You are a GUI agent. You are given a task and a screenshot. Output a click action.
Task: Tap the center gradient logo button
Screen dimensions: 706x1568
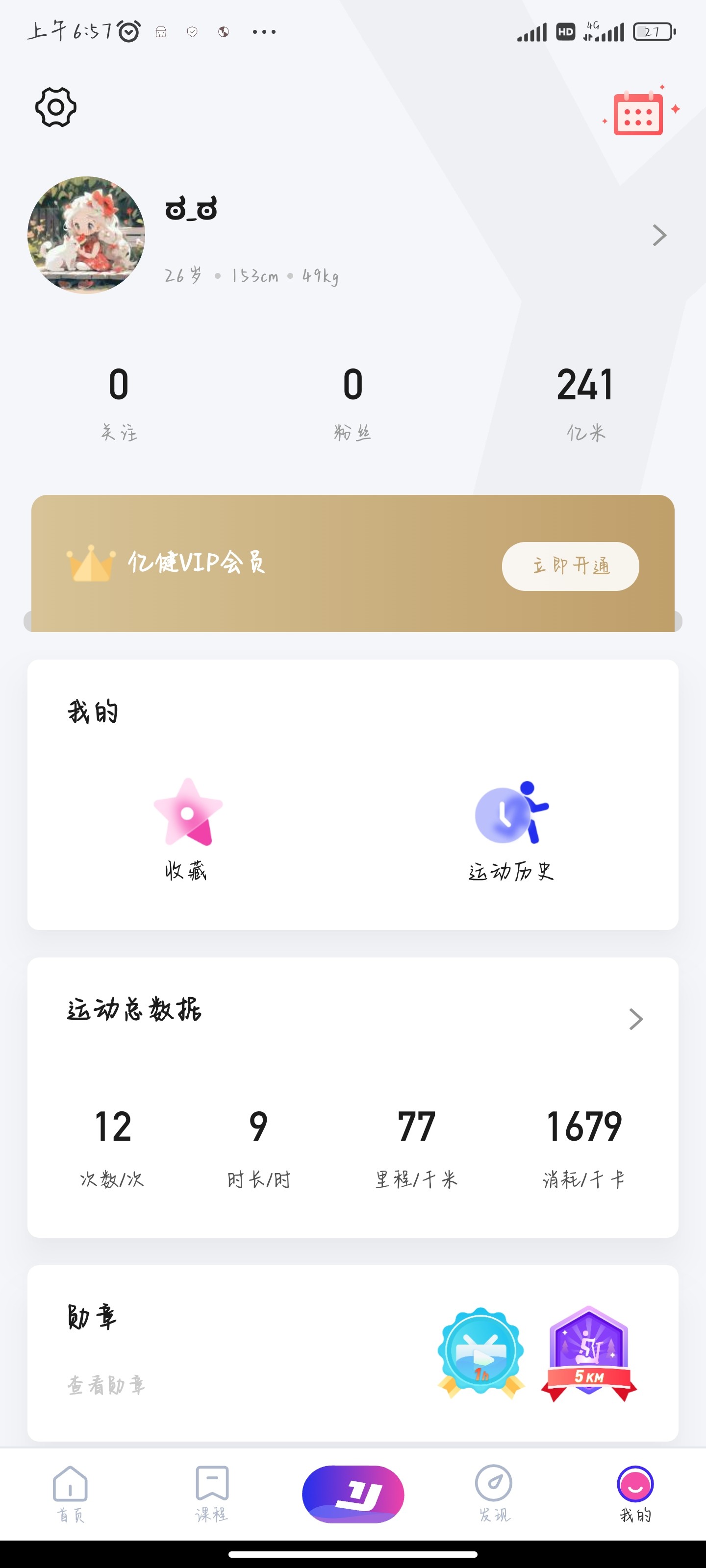point(353,1494)
